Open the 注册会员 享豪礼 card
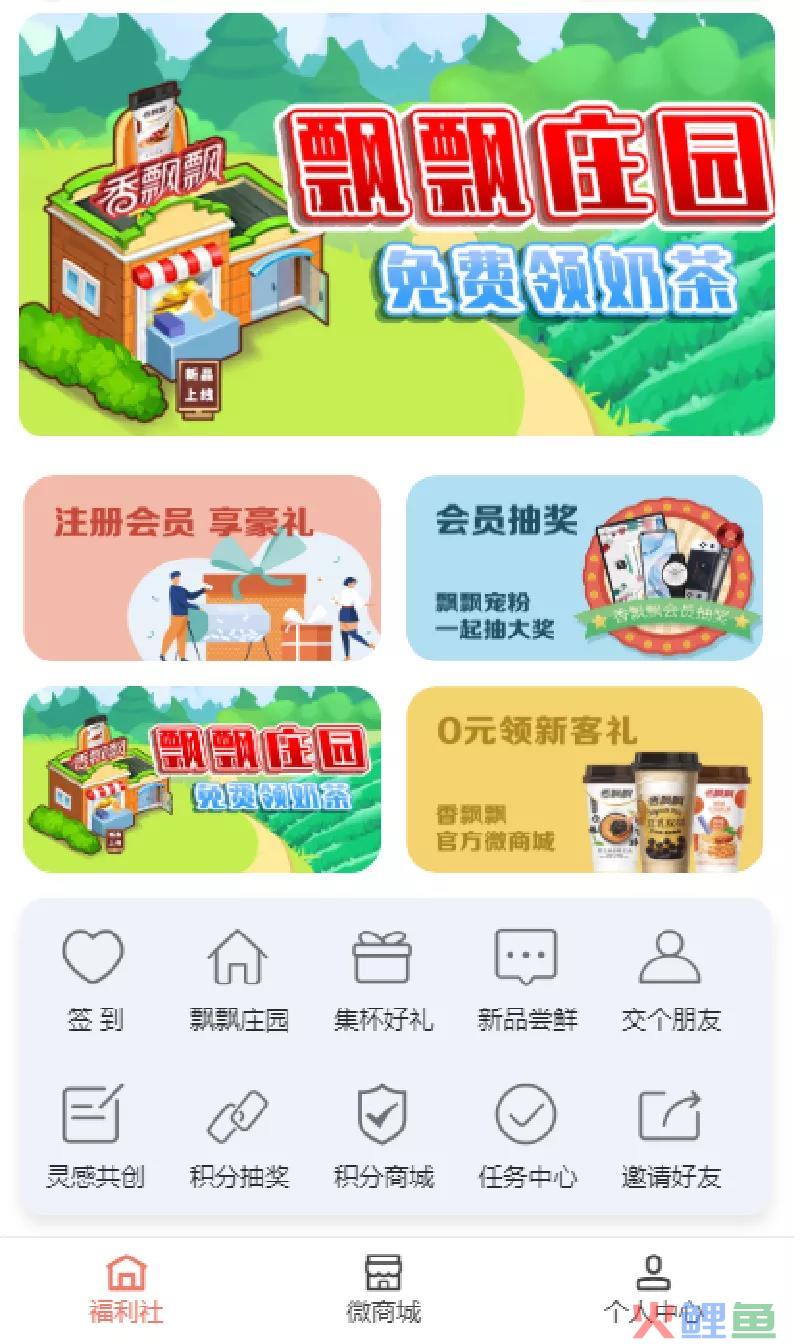This screenshot has height=1344, width=800. tap(202, 568)
